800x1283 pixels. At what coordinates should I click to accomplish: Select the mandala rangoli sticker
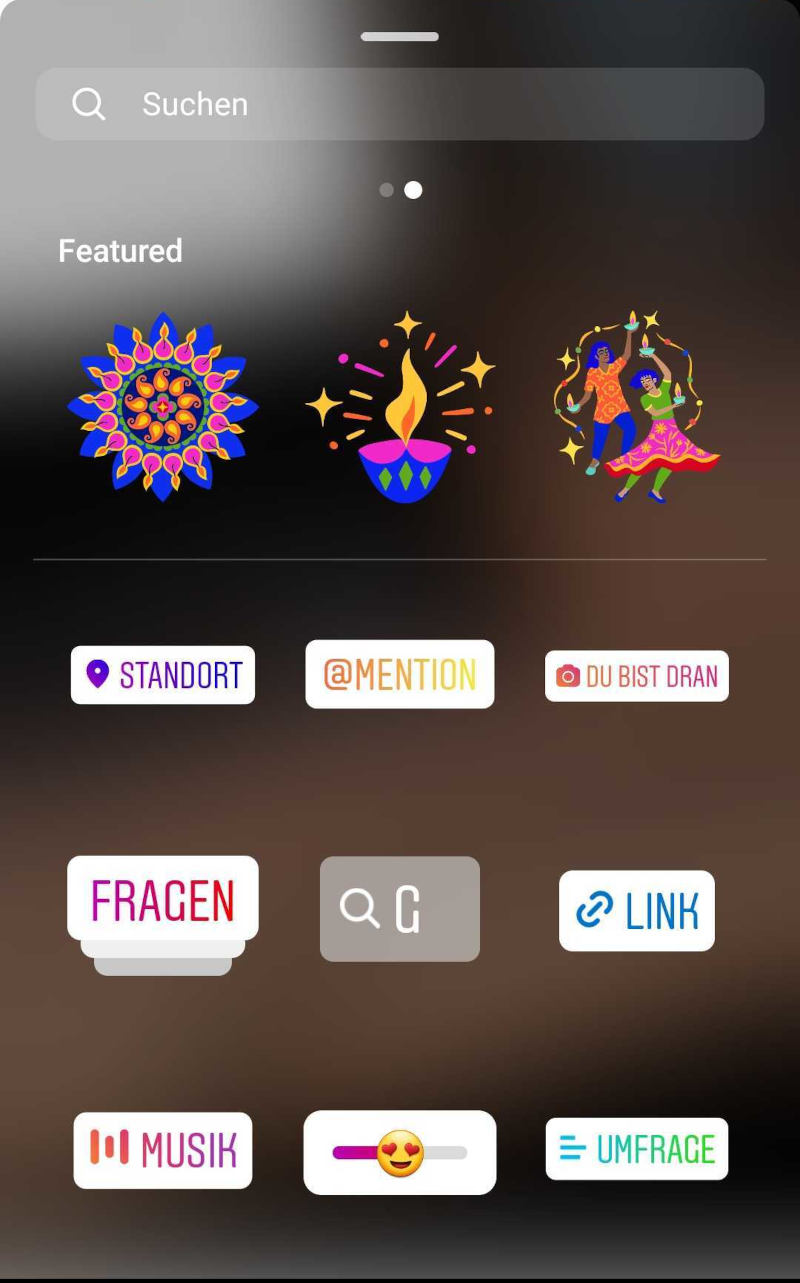(x=163, y=406)
